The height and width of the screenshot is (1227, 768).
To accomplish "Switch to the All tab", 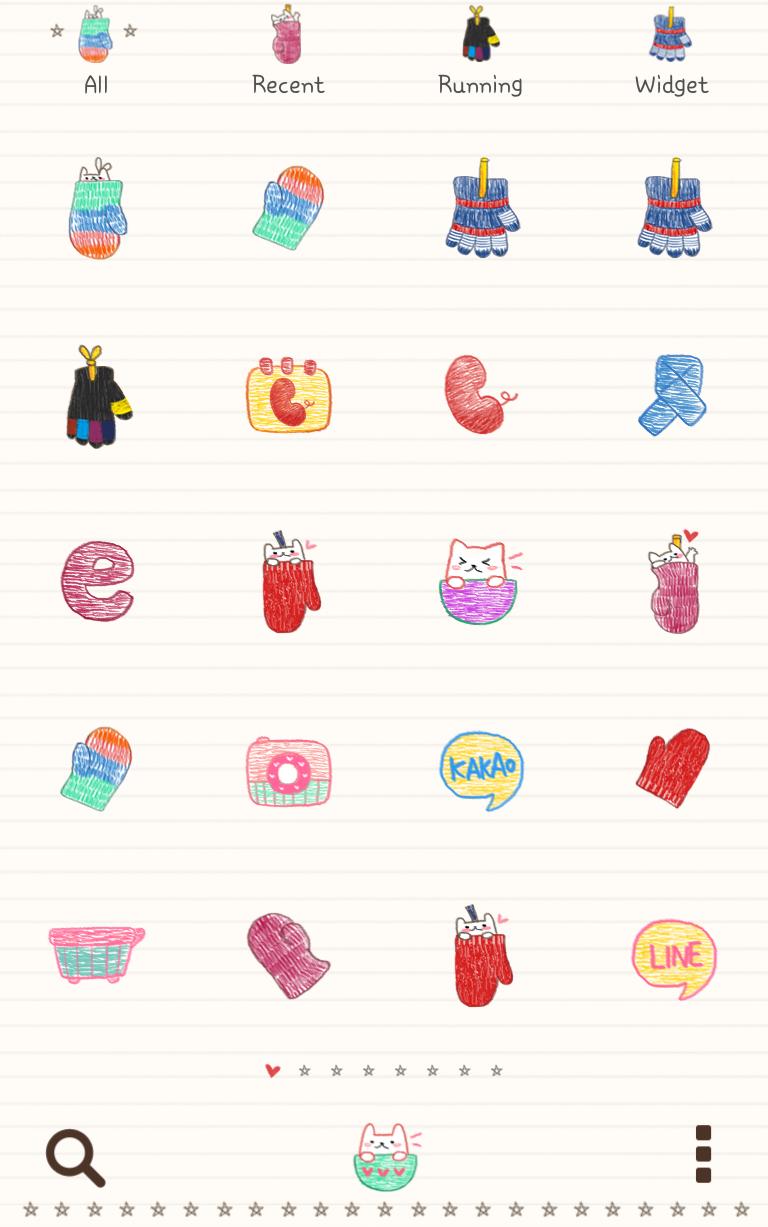I will click(x=95, y=52).
